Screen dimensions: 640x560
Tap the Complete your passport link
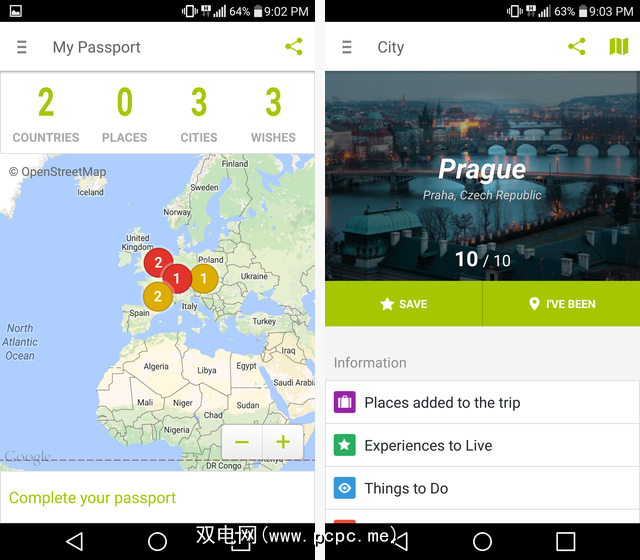93,498
